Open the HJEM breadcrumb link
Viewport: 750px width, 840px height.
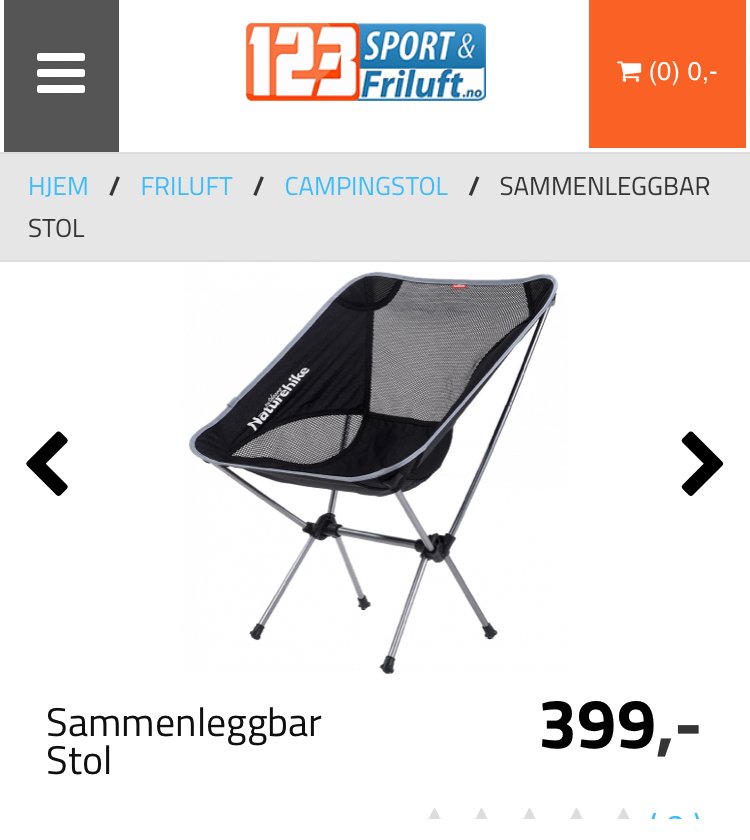(58, 186)
